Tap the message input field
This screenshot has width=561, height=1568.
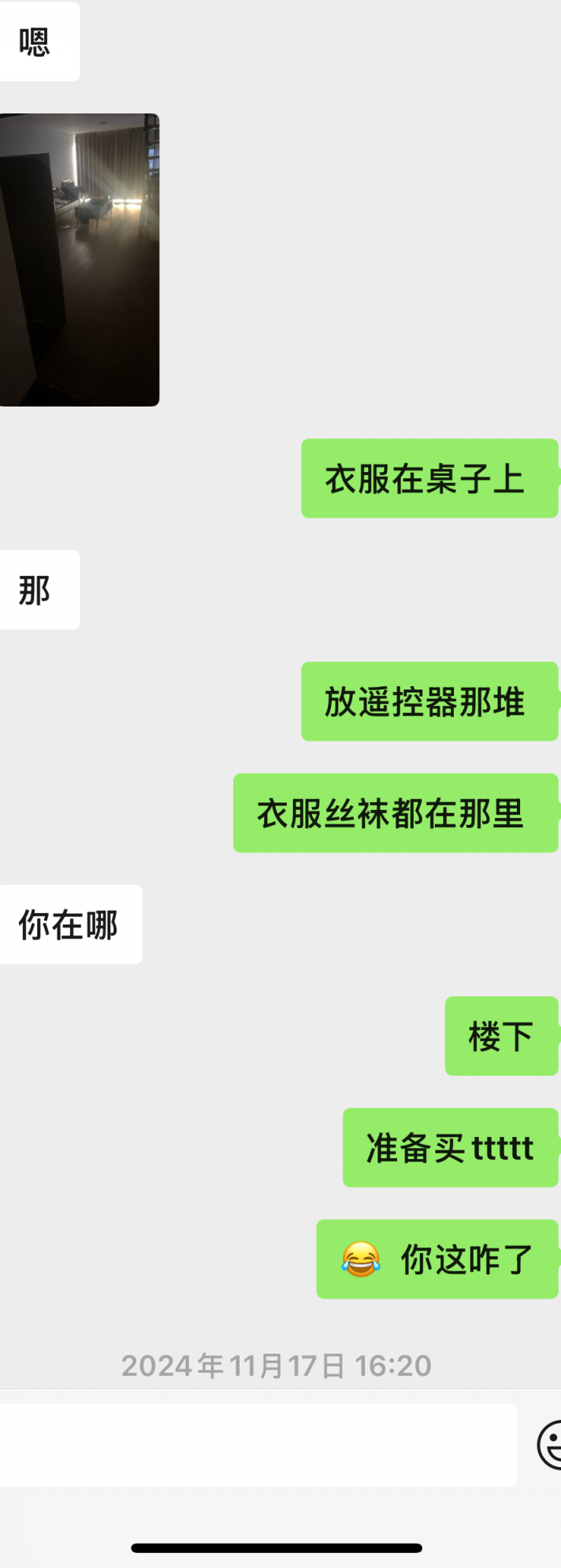(257, 1445)
